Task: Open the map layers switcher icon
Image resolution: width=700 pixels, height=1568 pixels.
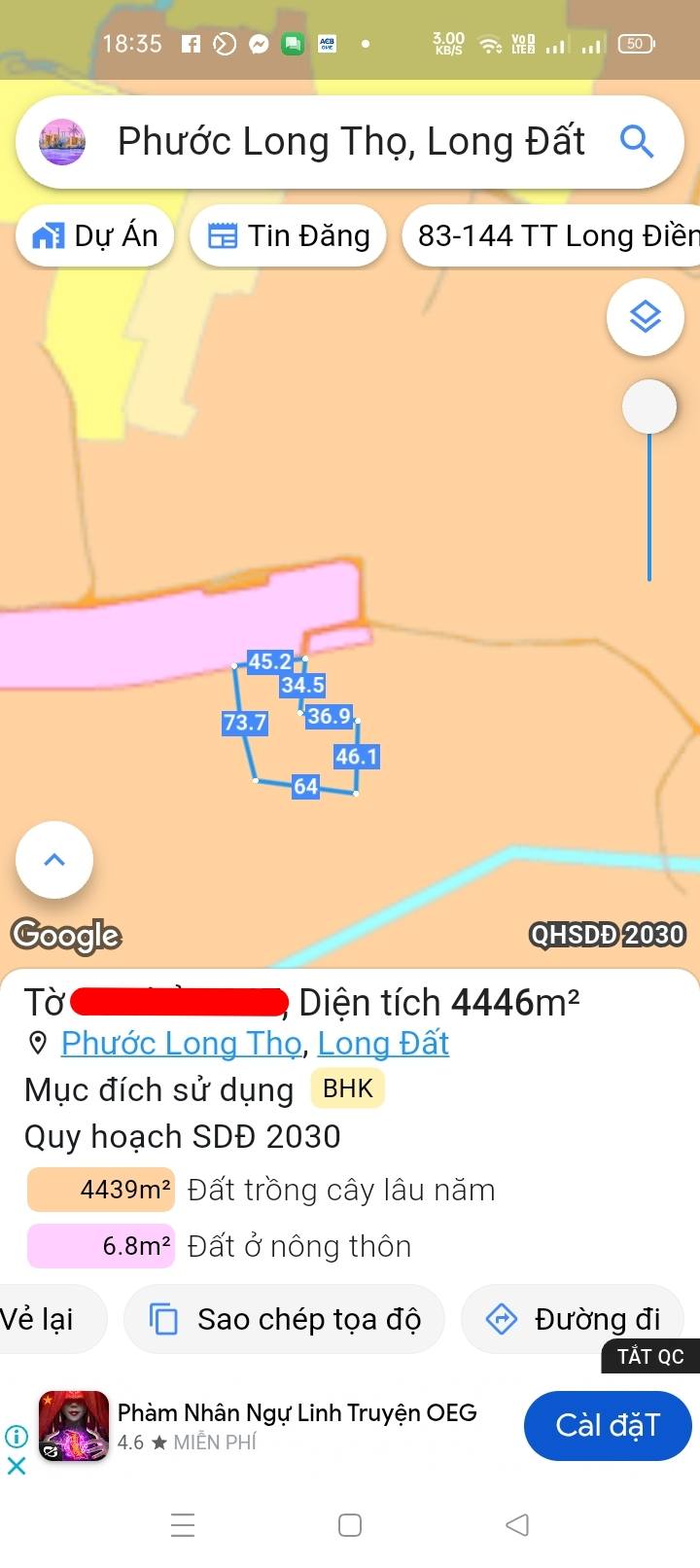Action: (645, 316)
